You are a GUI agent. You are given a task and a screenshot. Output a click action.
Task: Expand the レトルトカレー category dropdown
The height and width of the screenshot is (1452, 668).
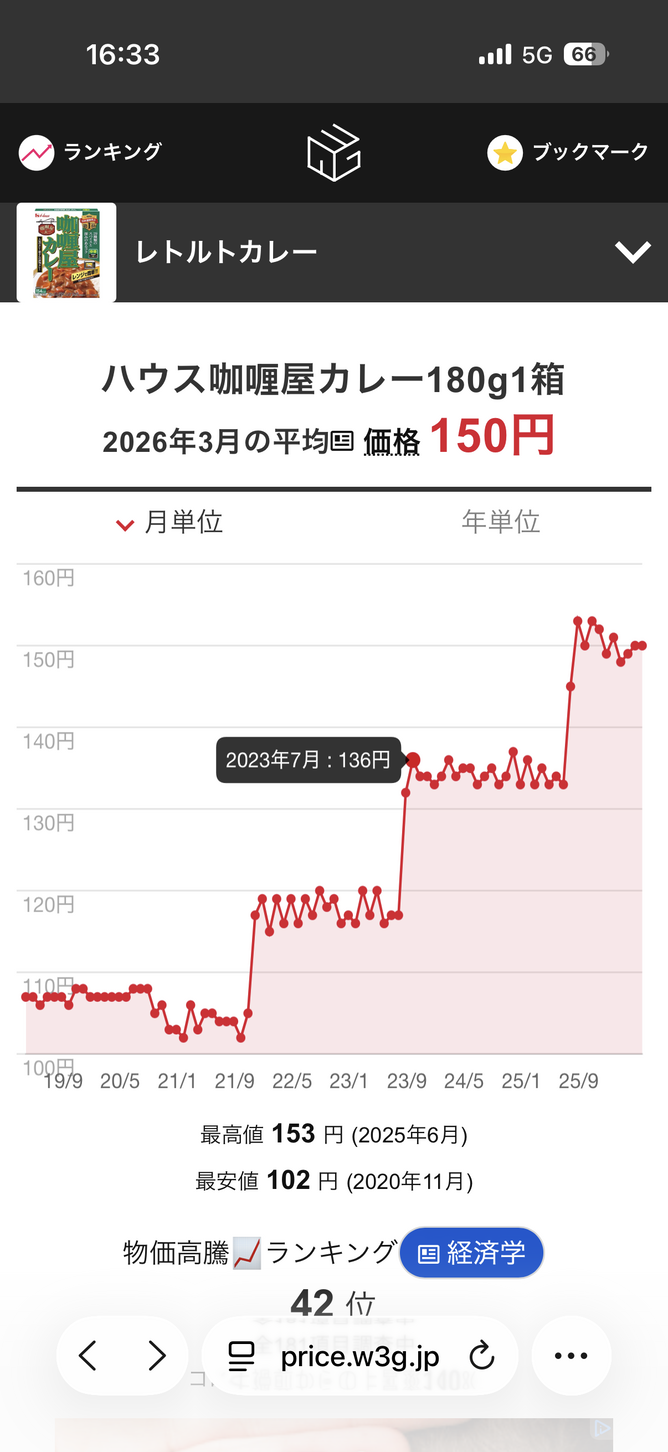point(633,252)
